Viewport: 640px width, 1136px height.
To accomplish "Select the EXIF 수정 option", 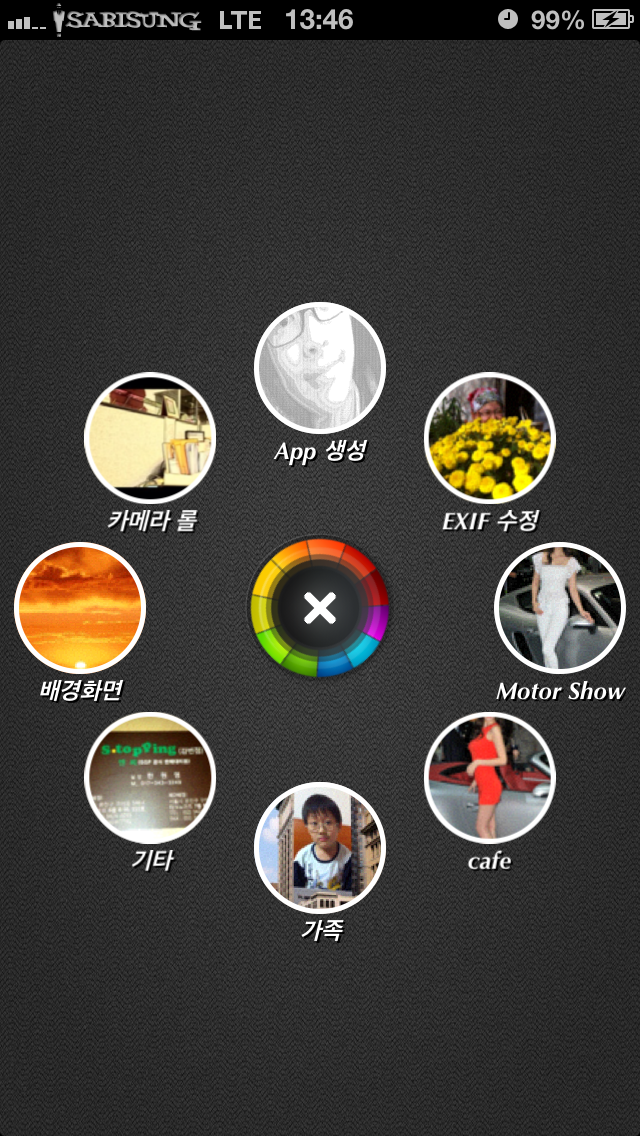I will [x=490, y=438].
